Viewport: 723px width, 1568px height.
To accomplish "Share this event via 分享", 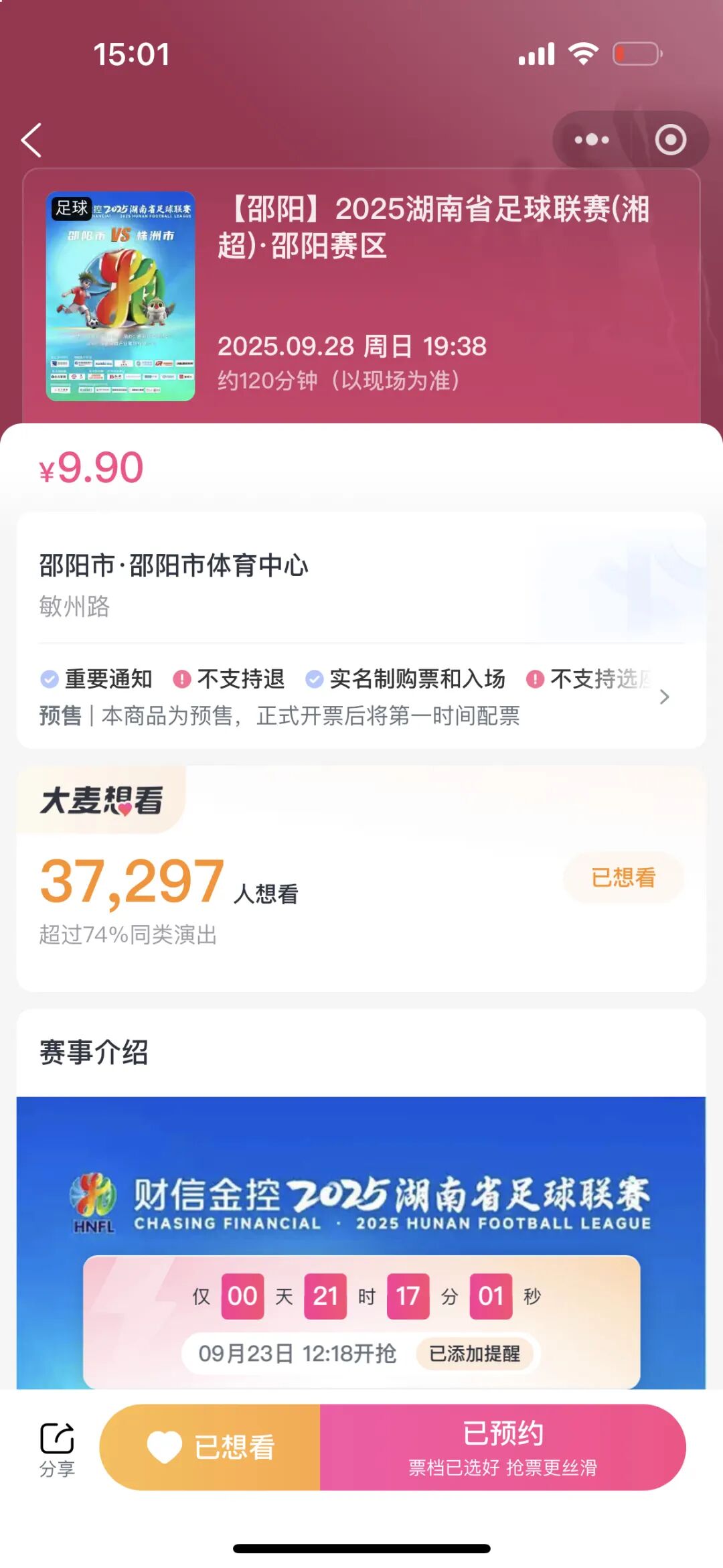I will [x=57, y=1449].
